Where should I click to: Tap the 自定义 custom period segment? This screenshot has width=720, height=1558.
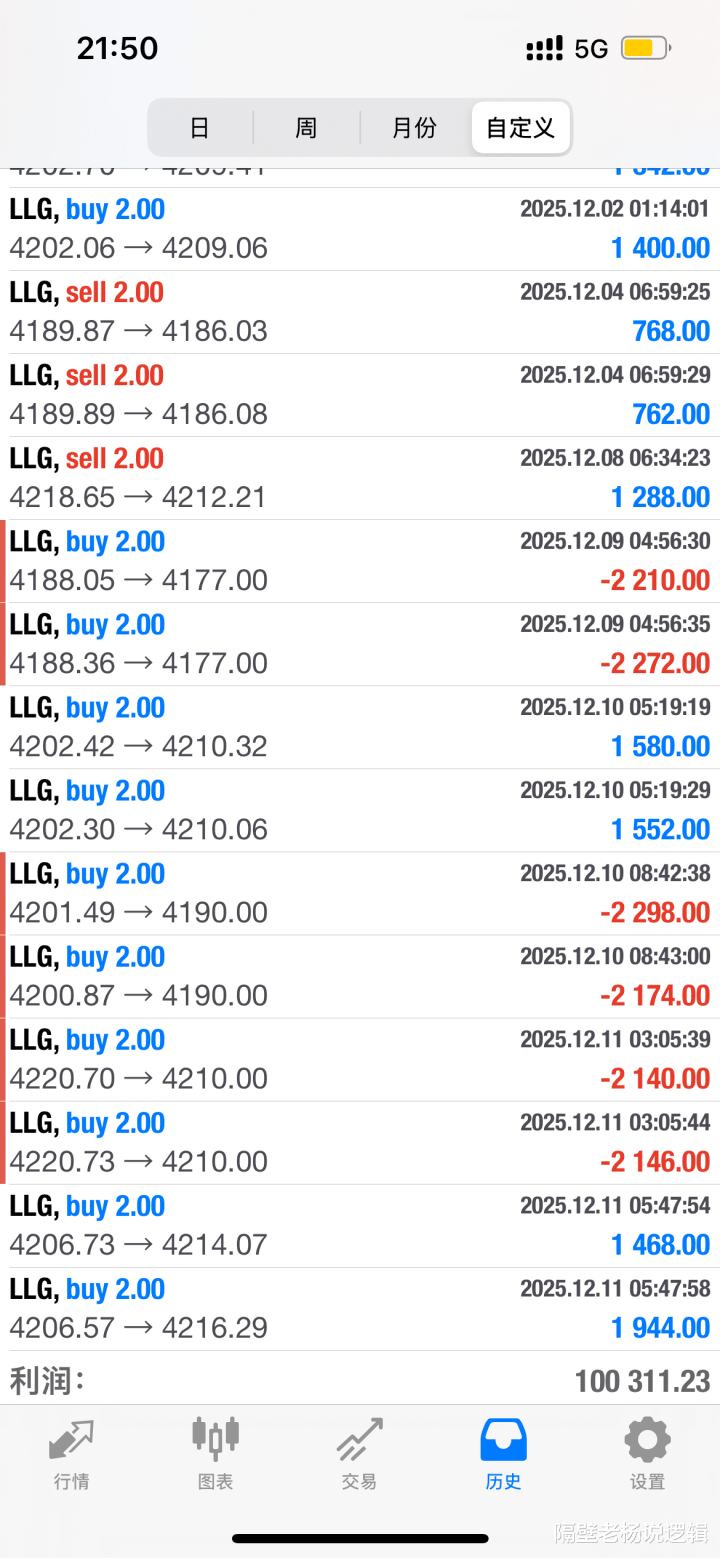click(520, 128)
